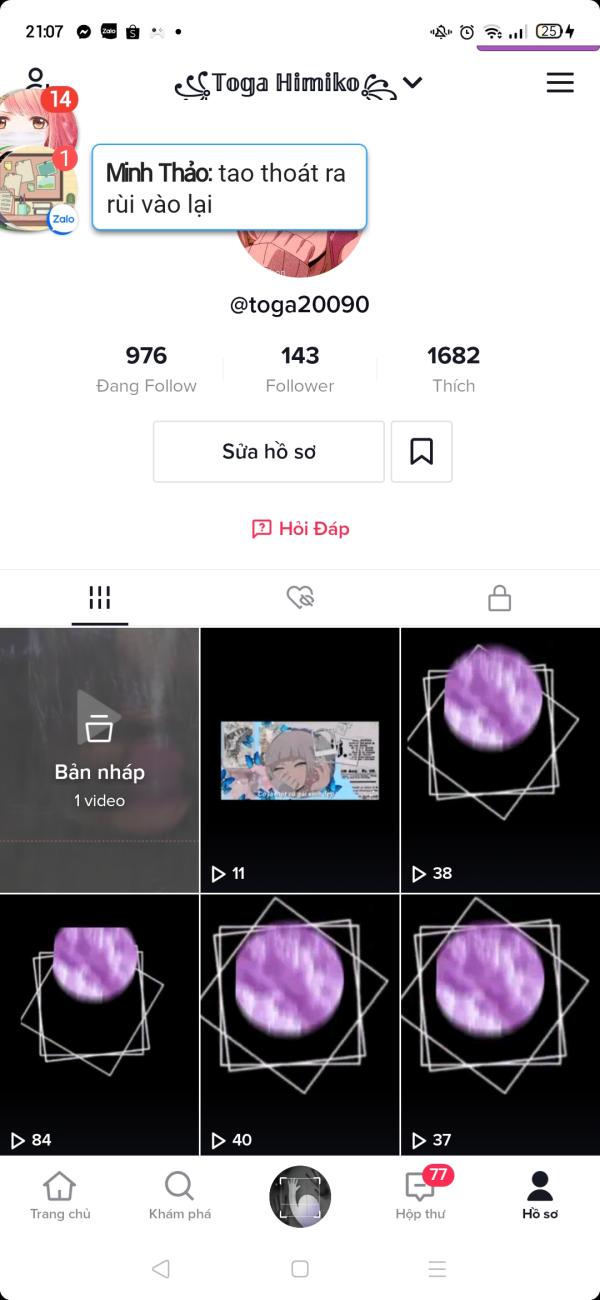Image resolution: width=600 pixels, height=1300 pixels.
Task: Switch to the liked videos tab
Action: (300, 598)
